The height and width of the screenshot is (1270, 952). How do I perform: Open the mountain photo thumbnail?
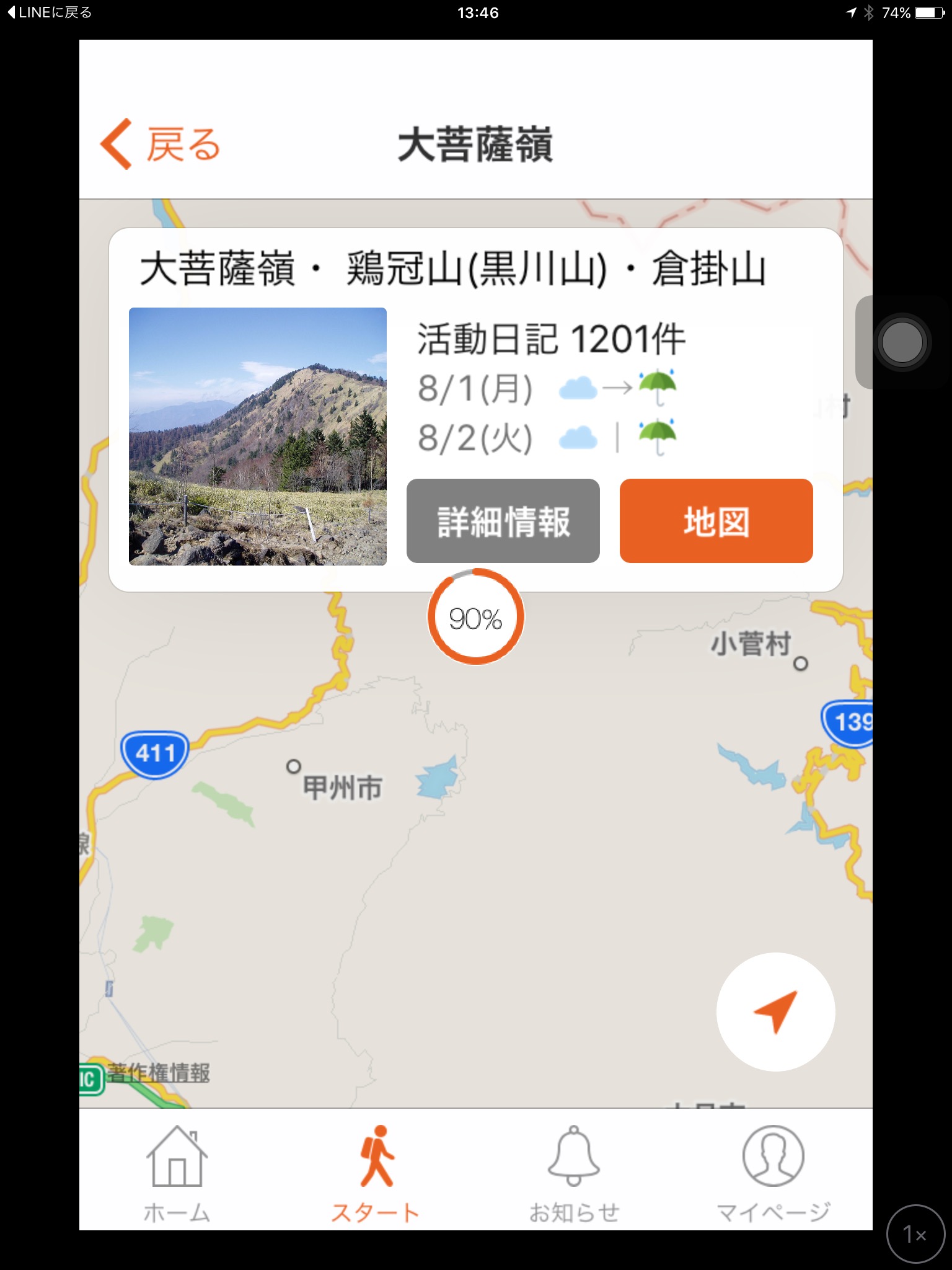tap(258, 437)
